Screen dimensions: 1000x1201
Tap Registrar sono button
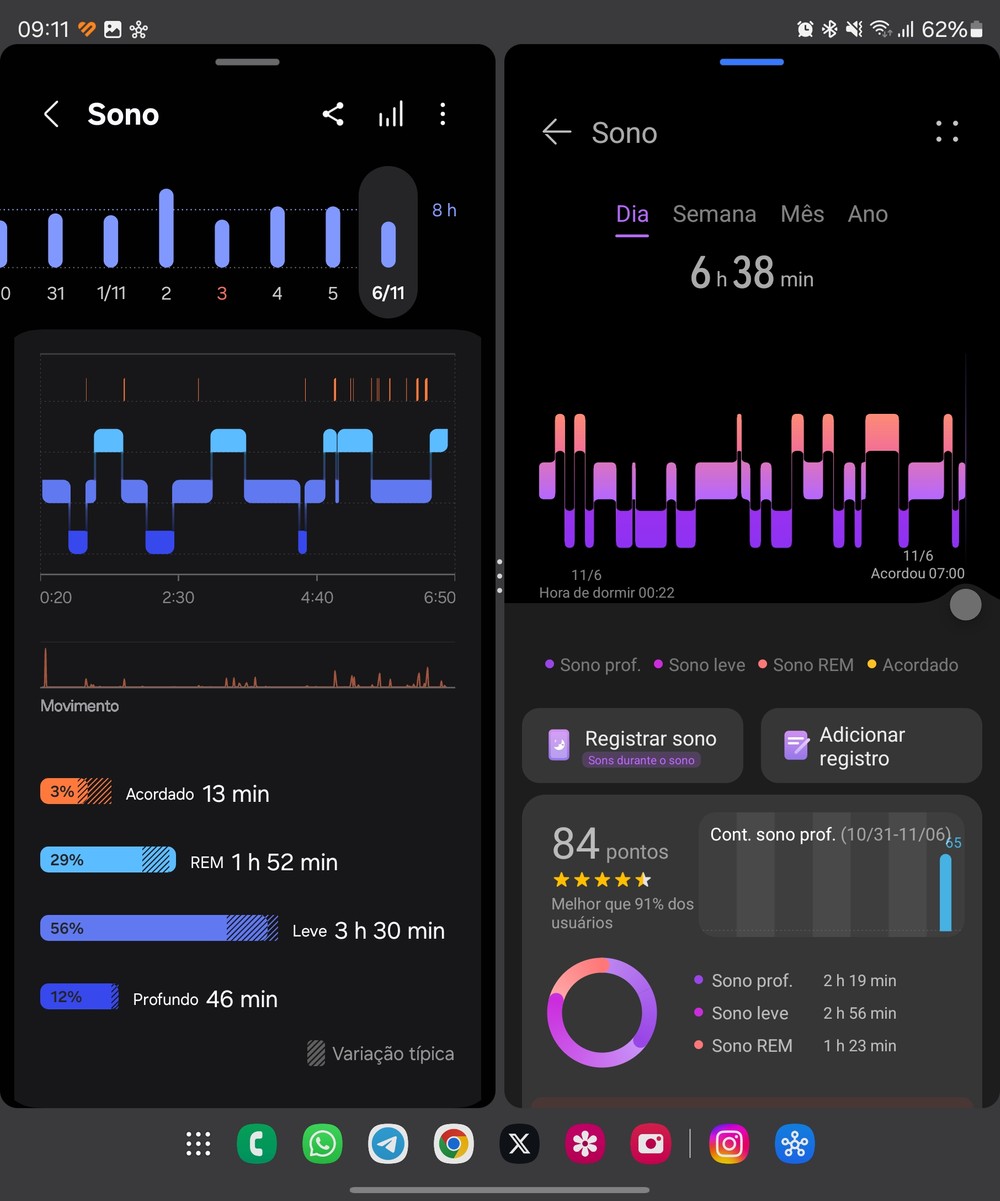pos(632,746)
